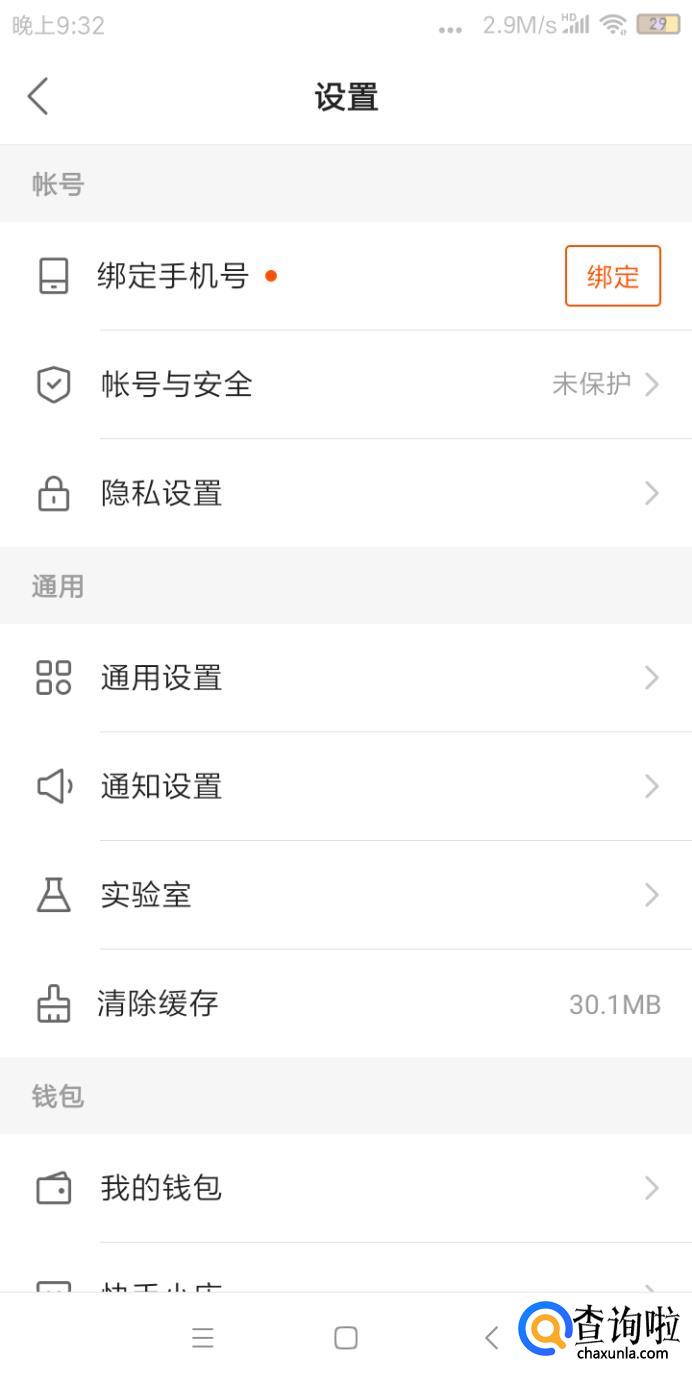Open the system recent apps menu

click(203, 1338)
